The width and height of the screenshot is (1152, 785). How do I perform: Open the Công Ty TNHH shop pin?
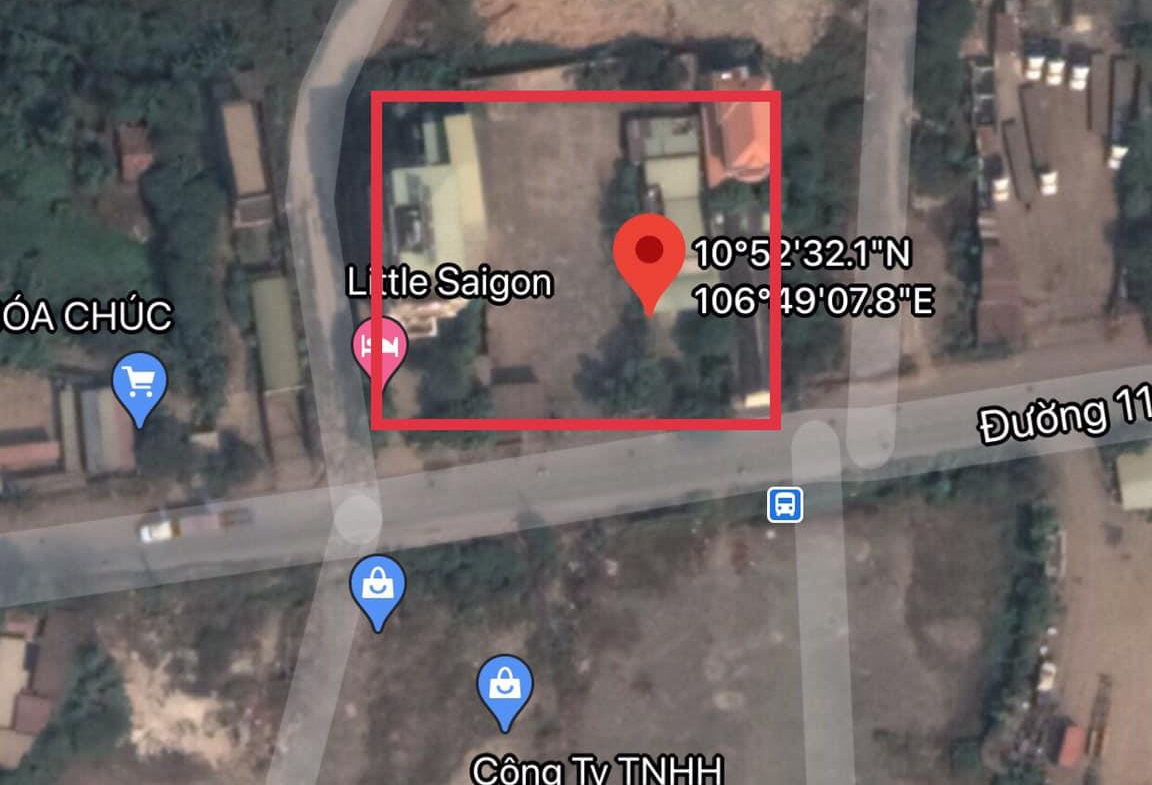point(505,685)
